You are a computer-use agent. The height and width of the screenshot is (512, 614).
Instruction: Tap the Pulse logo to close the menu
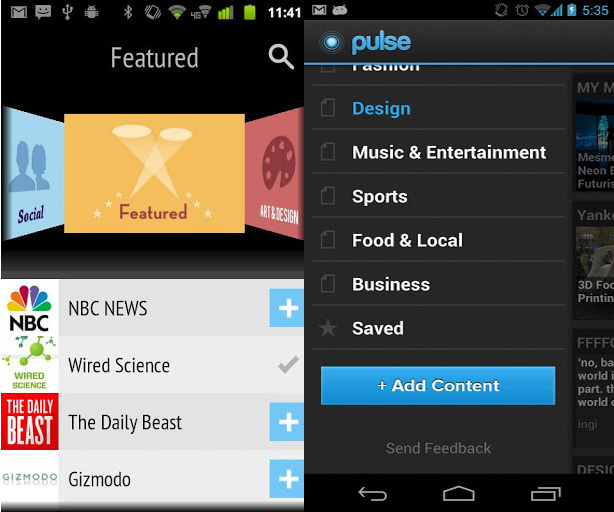(365, 43)
